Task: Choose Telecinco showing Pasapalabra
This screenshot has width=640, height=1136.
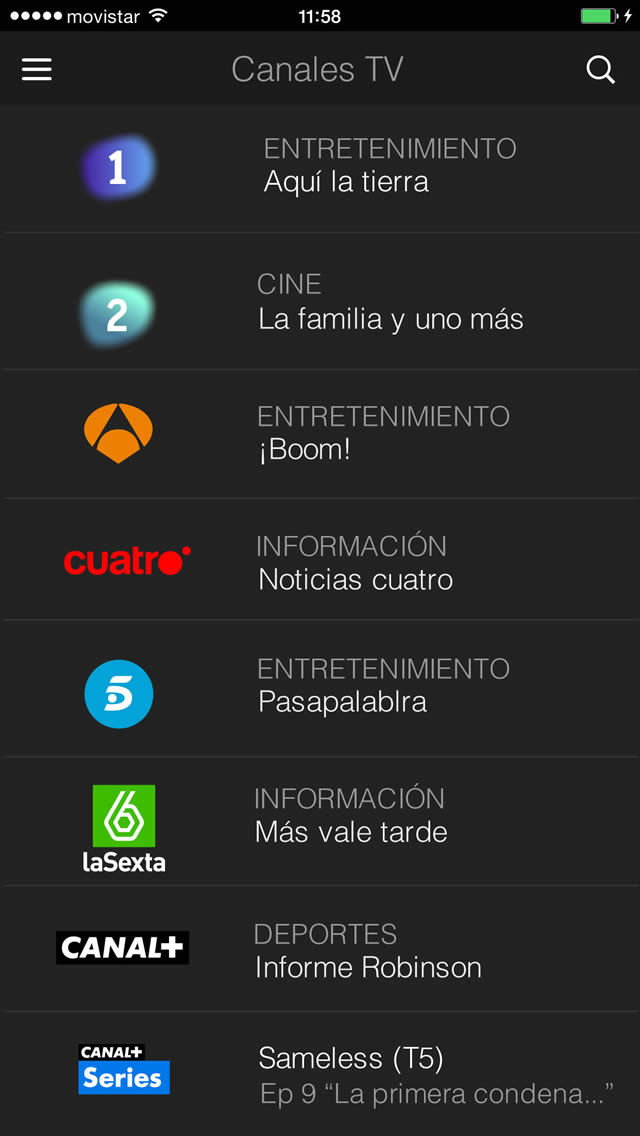Action: coord(320,687)
